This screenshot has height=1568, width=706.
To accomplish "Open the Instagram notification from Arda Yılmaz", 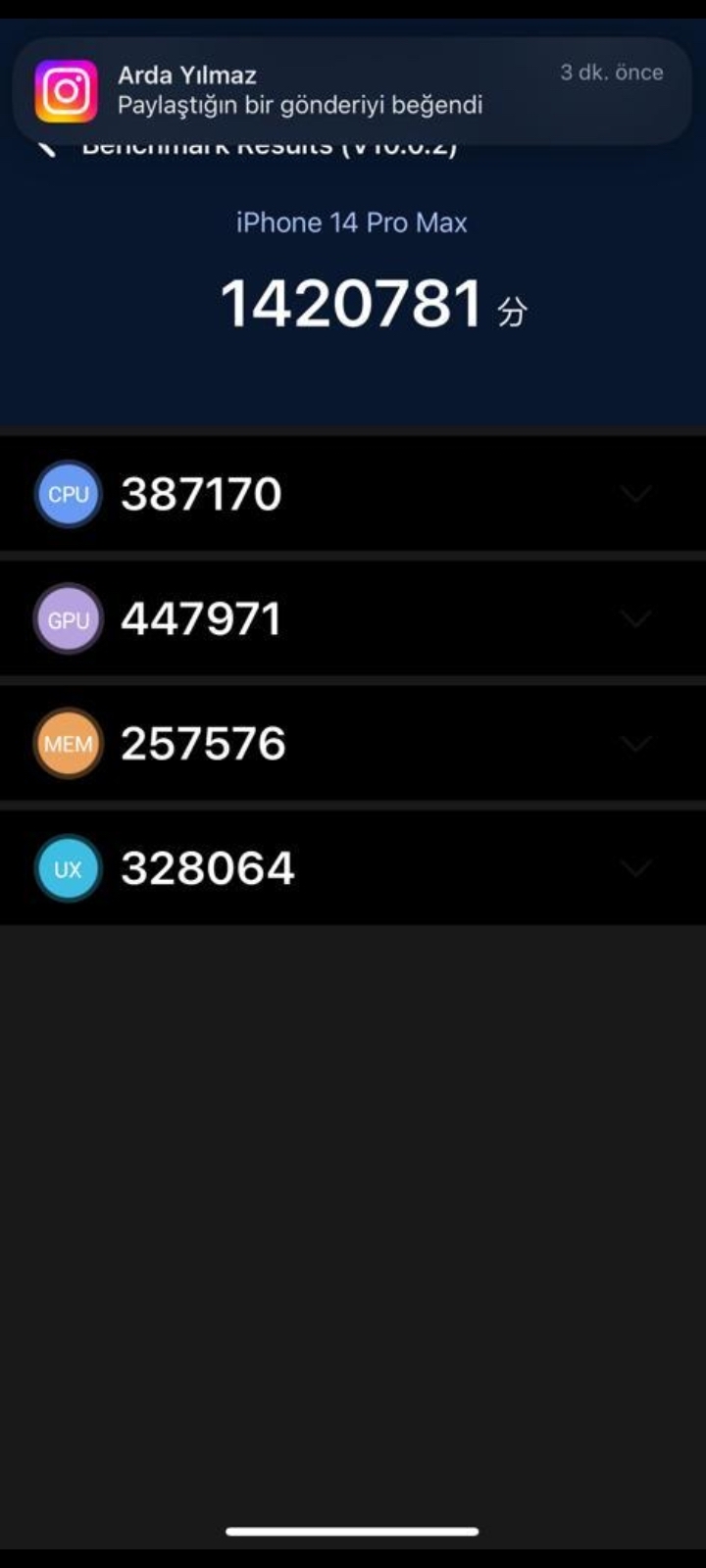I will [353, 91].
